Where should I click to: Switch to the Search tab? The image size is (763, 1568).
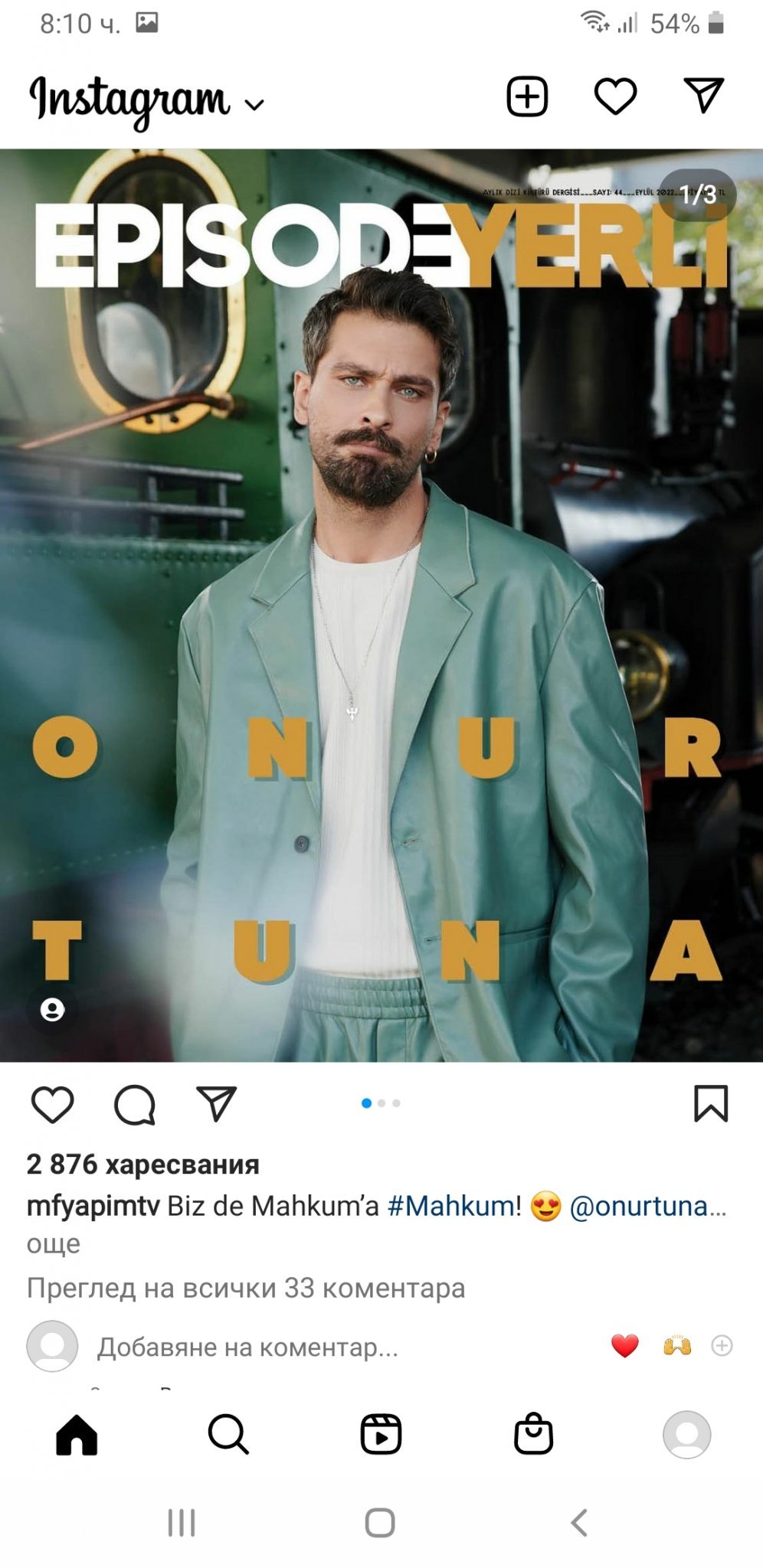(x=228, y=1434)
